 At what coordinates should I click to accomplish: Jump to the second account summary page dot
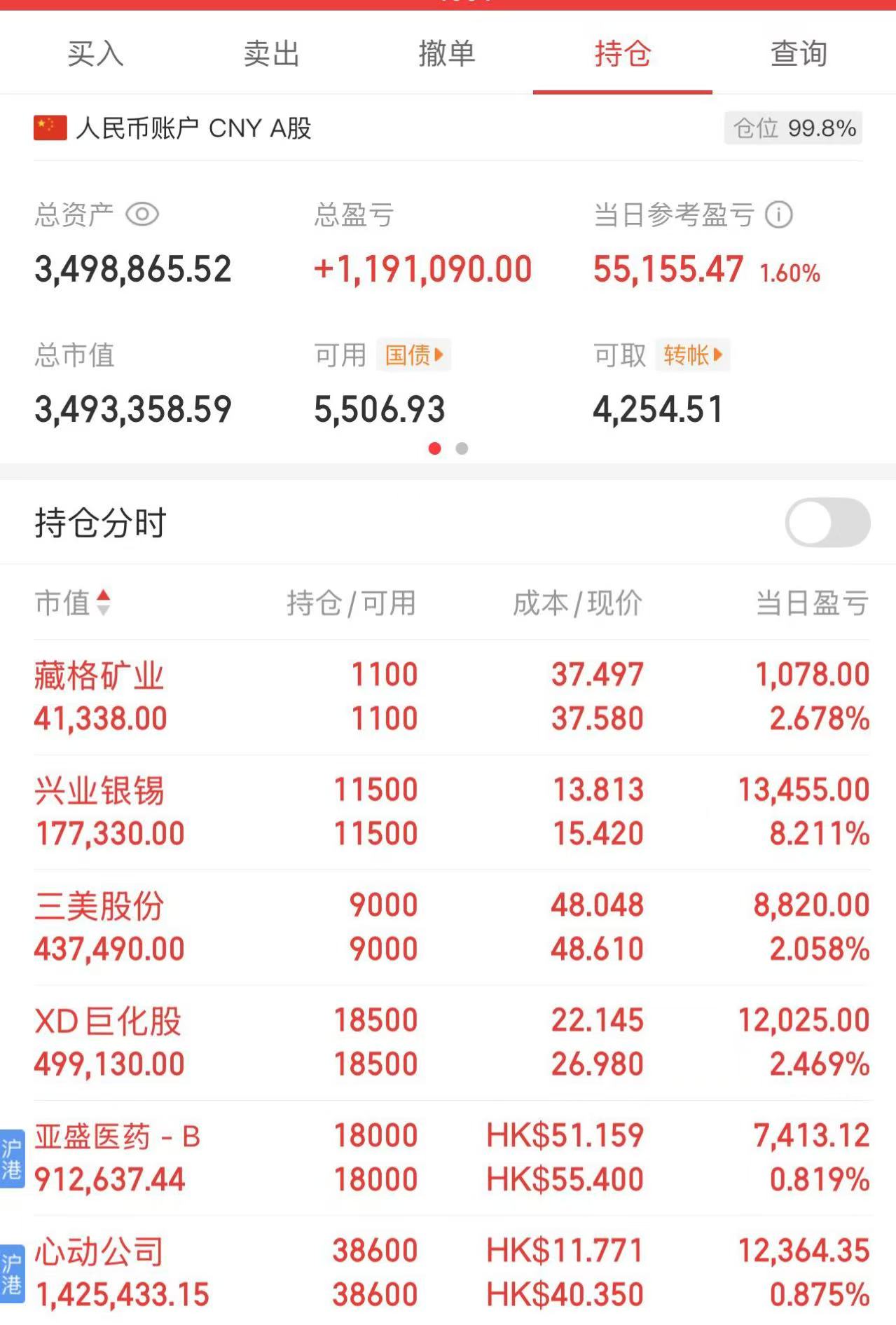[462, 448]
